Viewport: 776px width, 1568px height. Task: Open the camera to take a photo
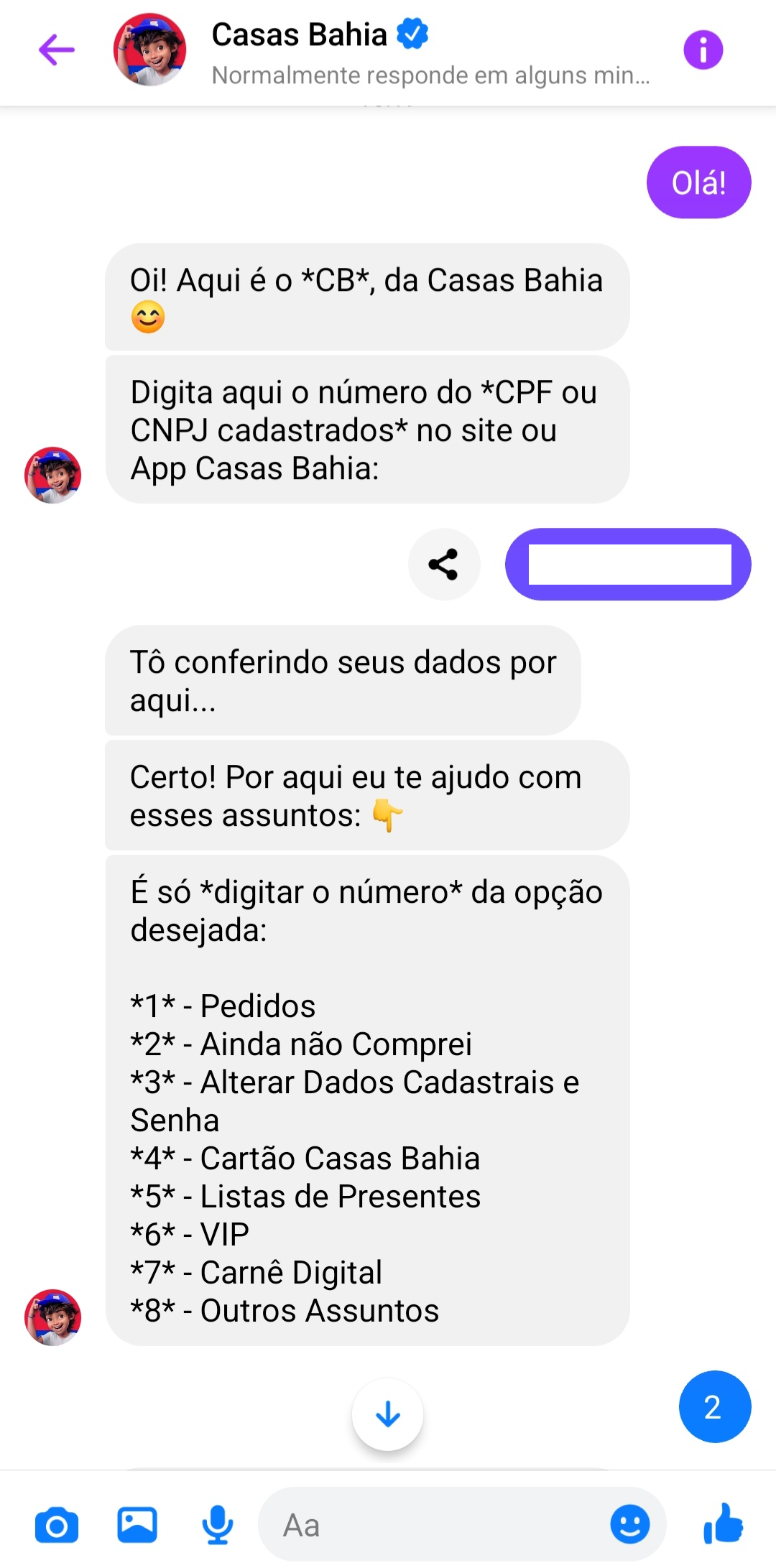click(56, 1525)
